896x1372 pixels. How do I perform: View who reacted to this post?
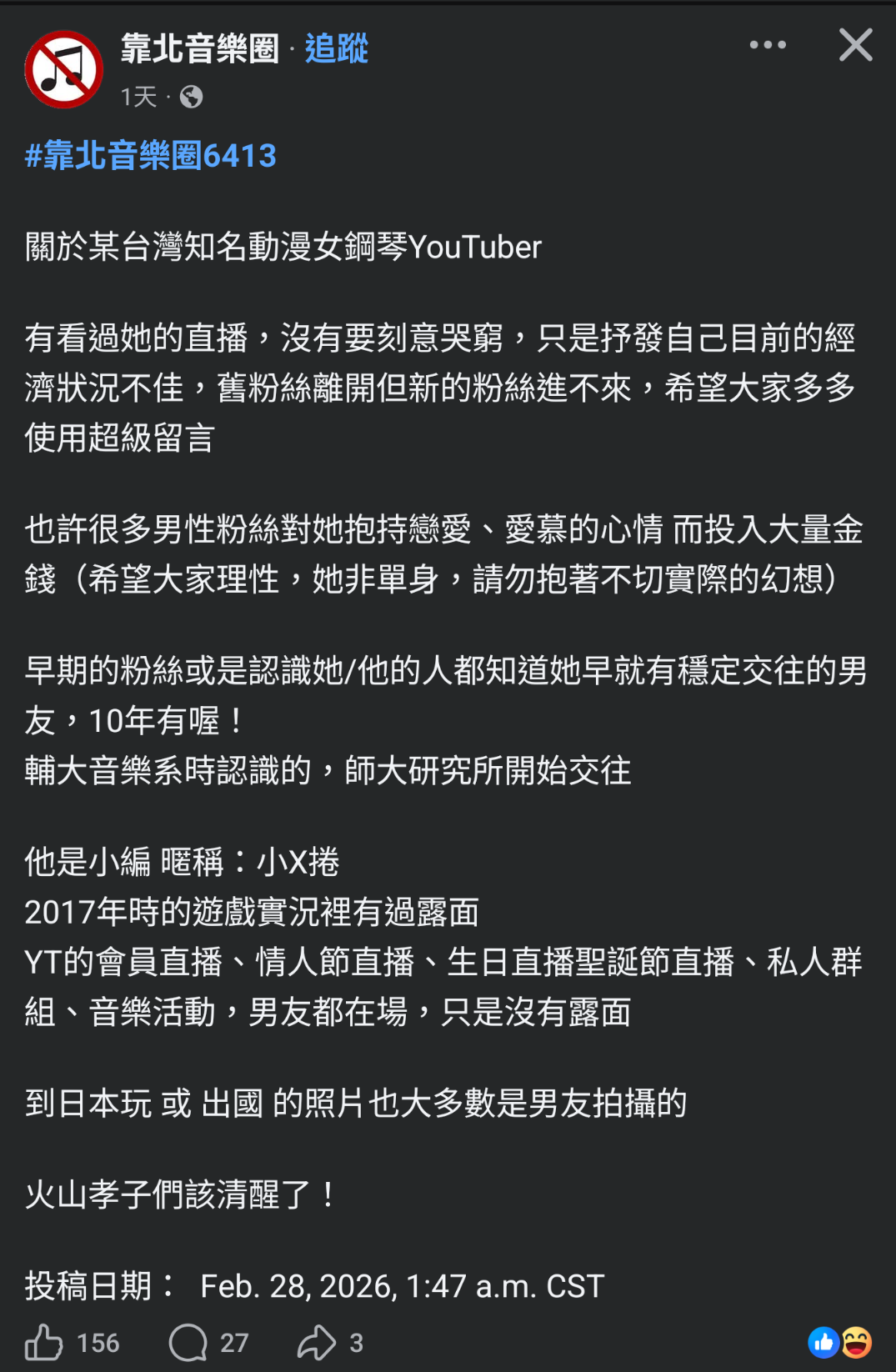coord(839,1342)
